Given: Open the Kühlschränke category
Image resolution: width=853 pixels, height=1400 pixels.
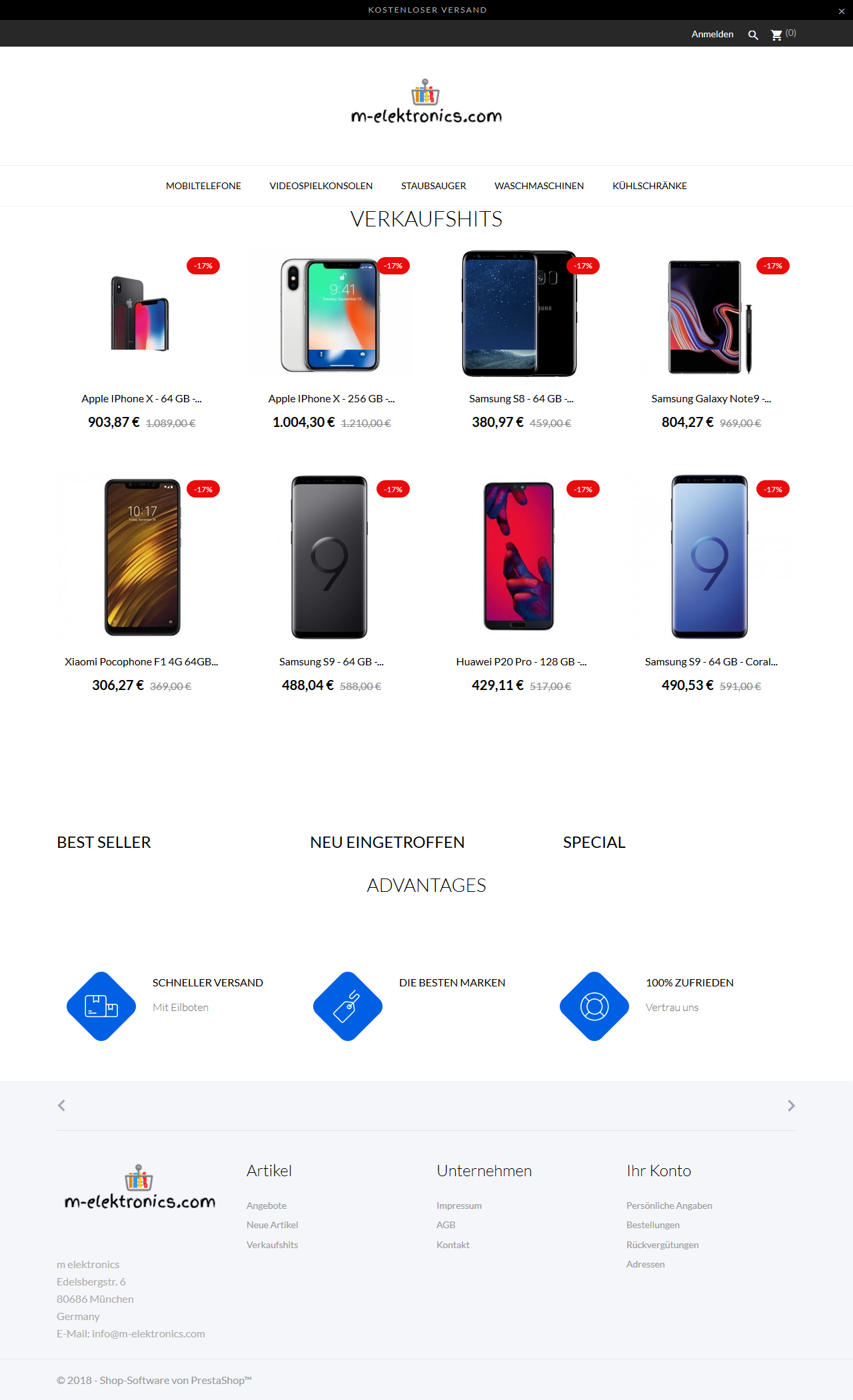Looking at the screenshot, I should coord(650,186).
